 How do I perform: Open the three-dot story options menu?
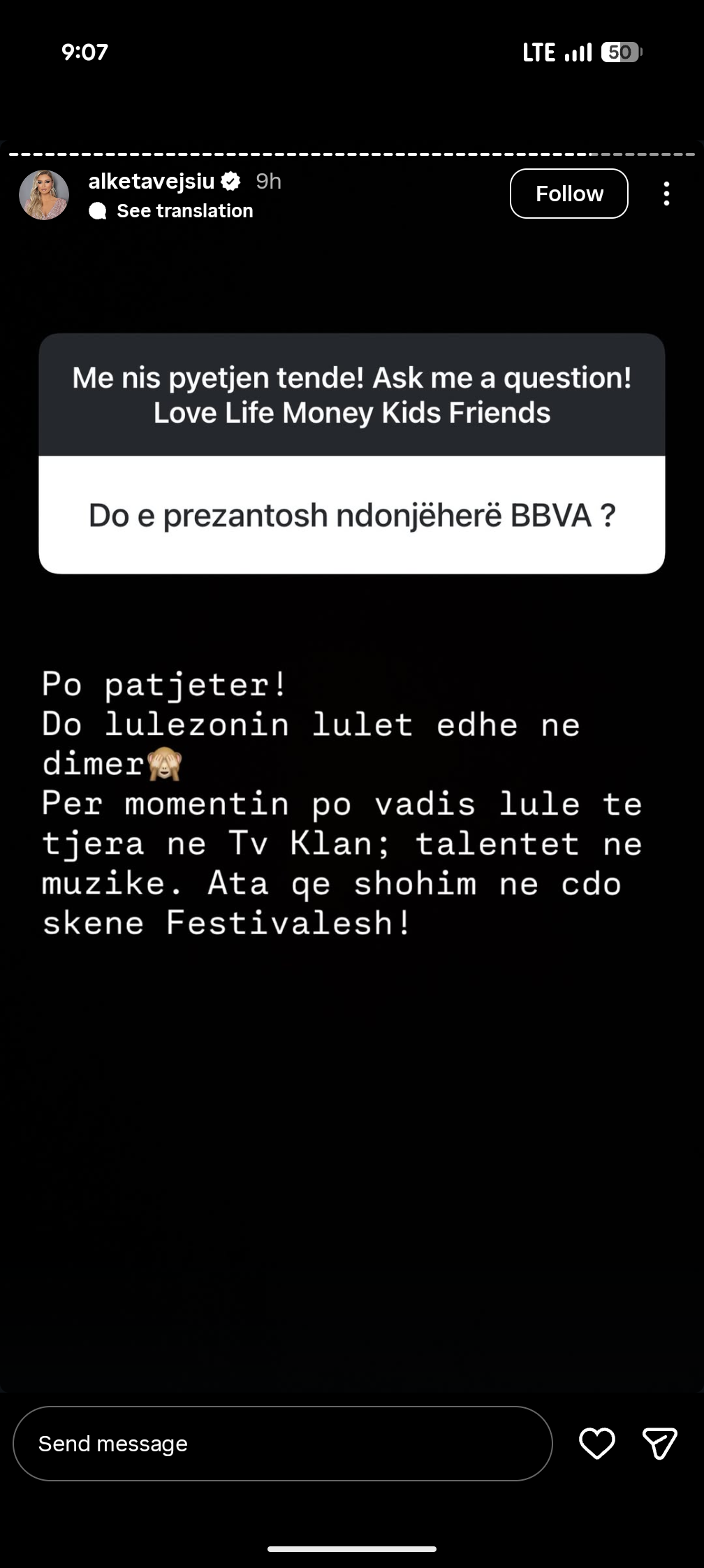[x=666, y=194]
